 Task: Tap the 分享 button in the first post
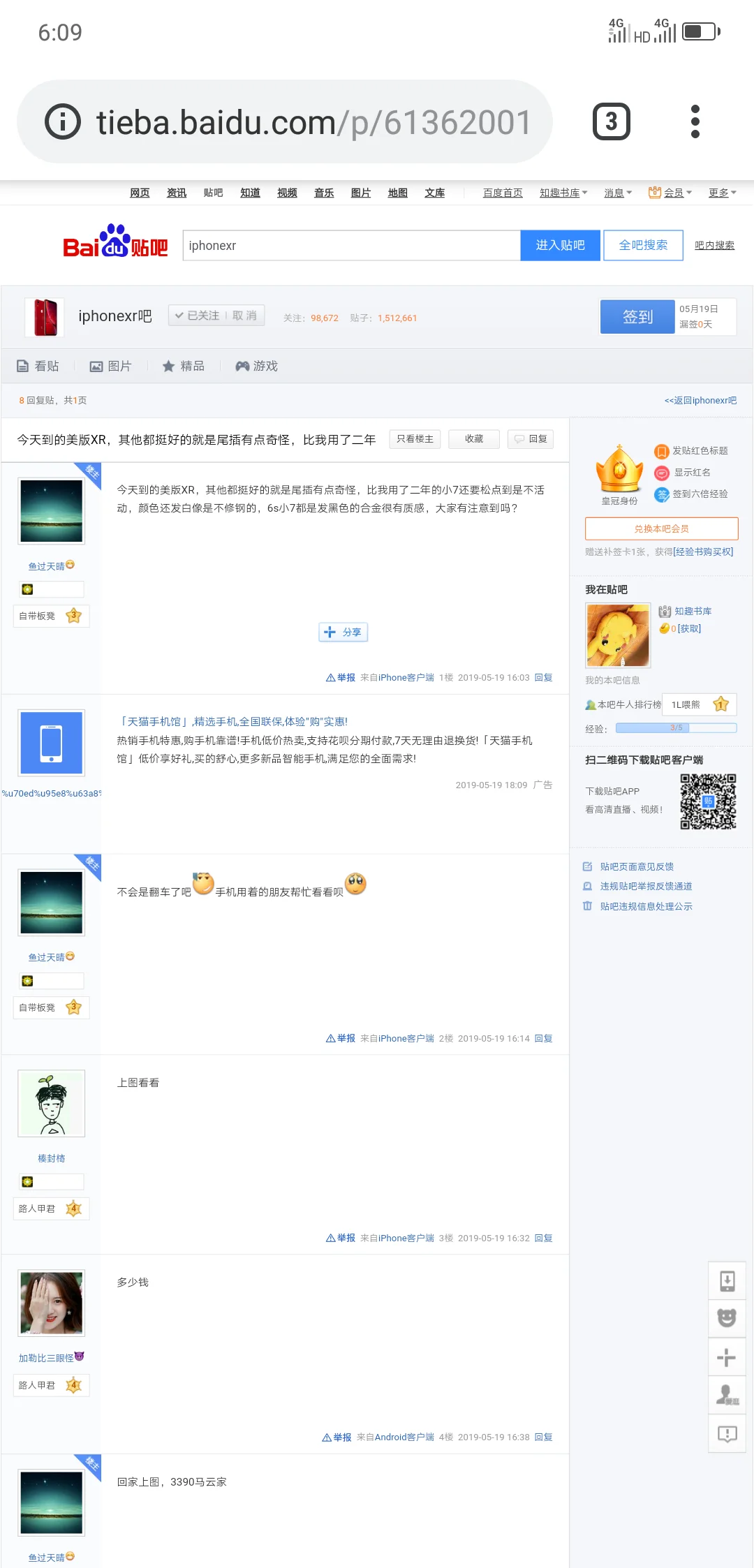[343, 632]
